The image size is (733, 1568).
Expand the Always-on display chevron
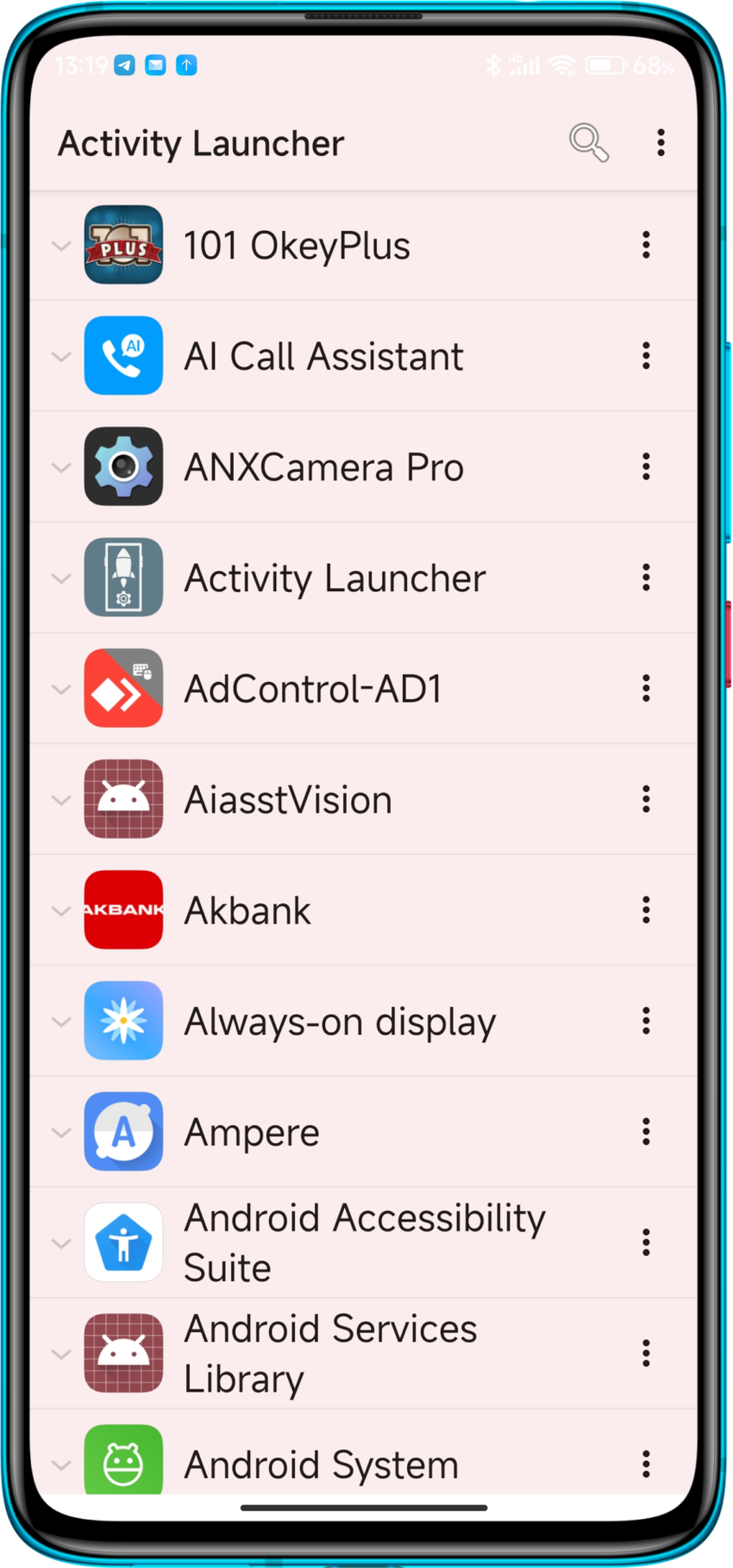(x=61, y=1021)
